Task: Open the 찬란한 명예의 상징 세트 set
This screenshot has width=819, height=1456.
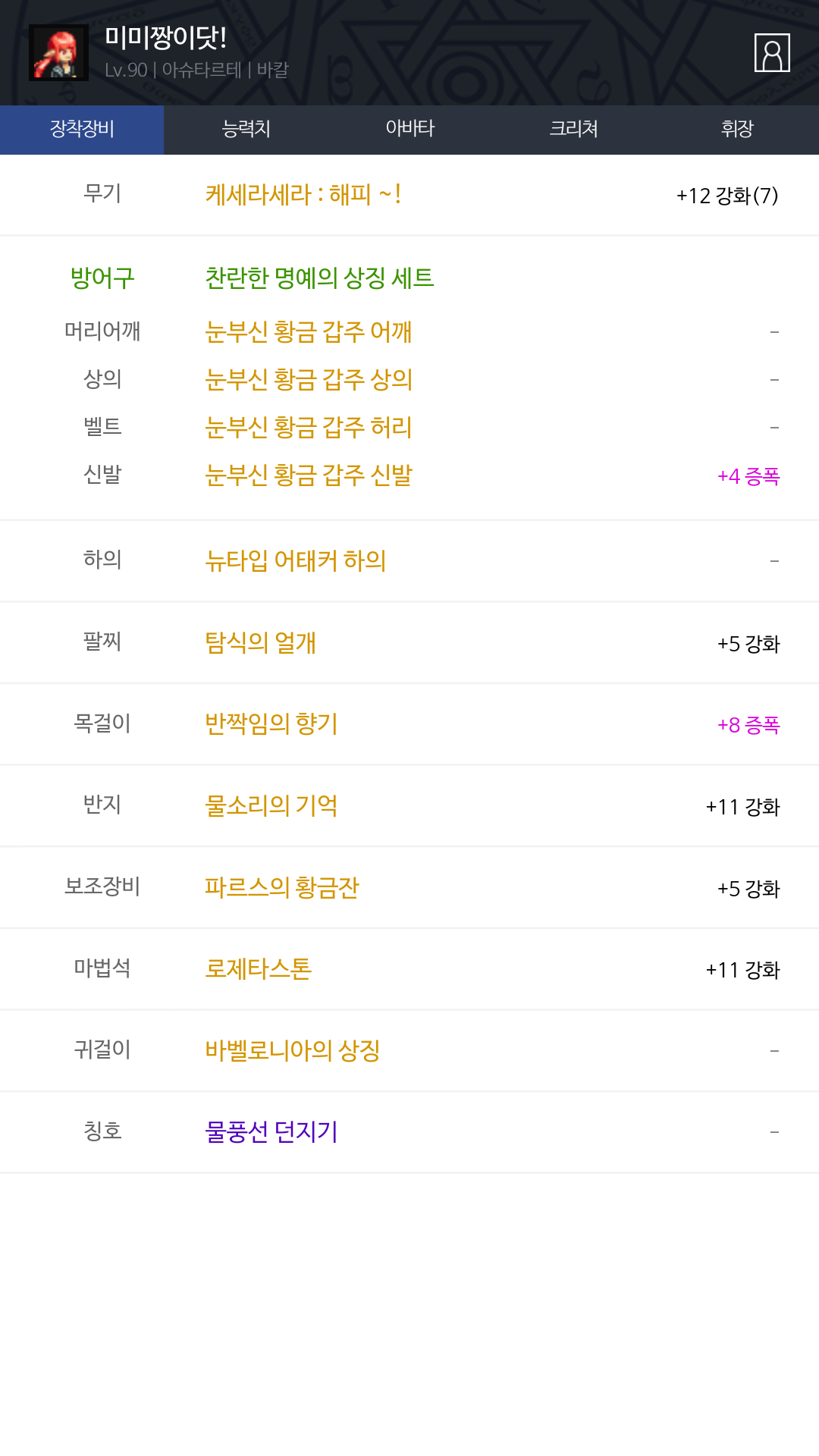Action: click(319, 278)
